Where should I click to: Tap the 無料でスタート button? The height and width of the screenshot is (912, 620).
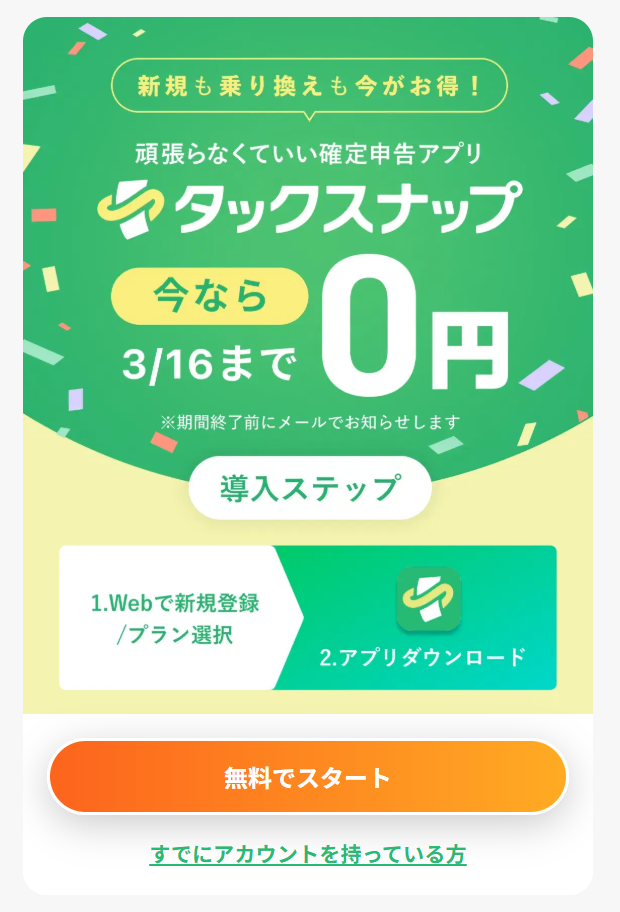(308, 777)
